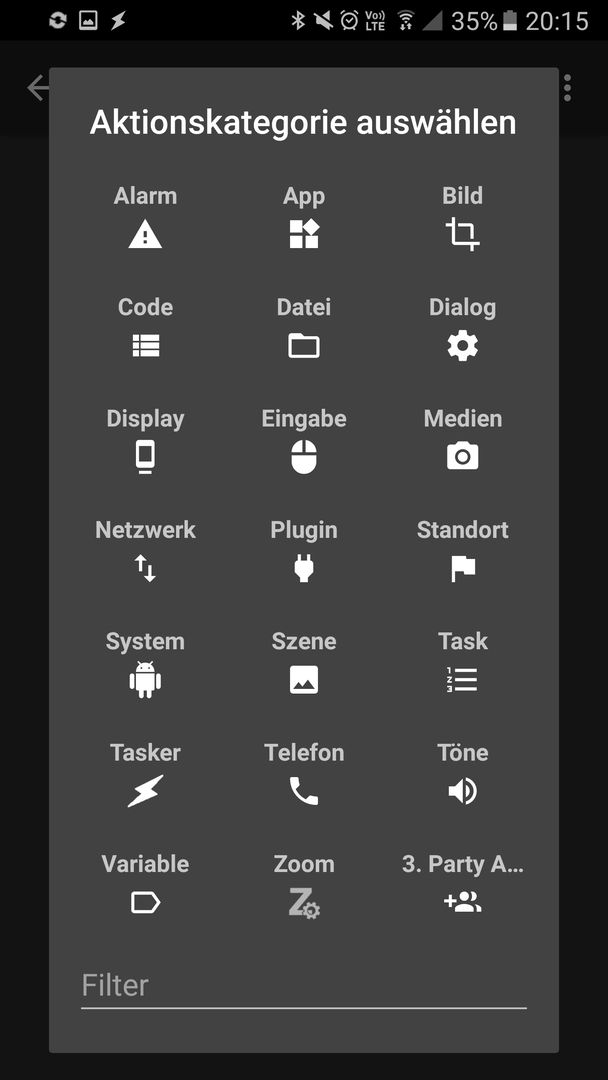This screenshot has width=608, height=1080.
Task: Select the Eingabe category
Action: click(304, 439)
